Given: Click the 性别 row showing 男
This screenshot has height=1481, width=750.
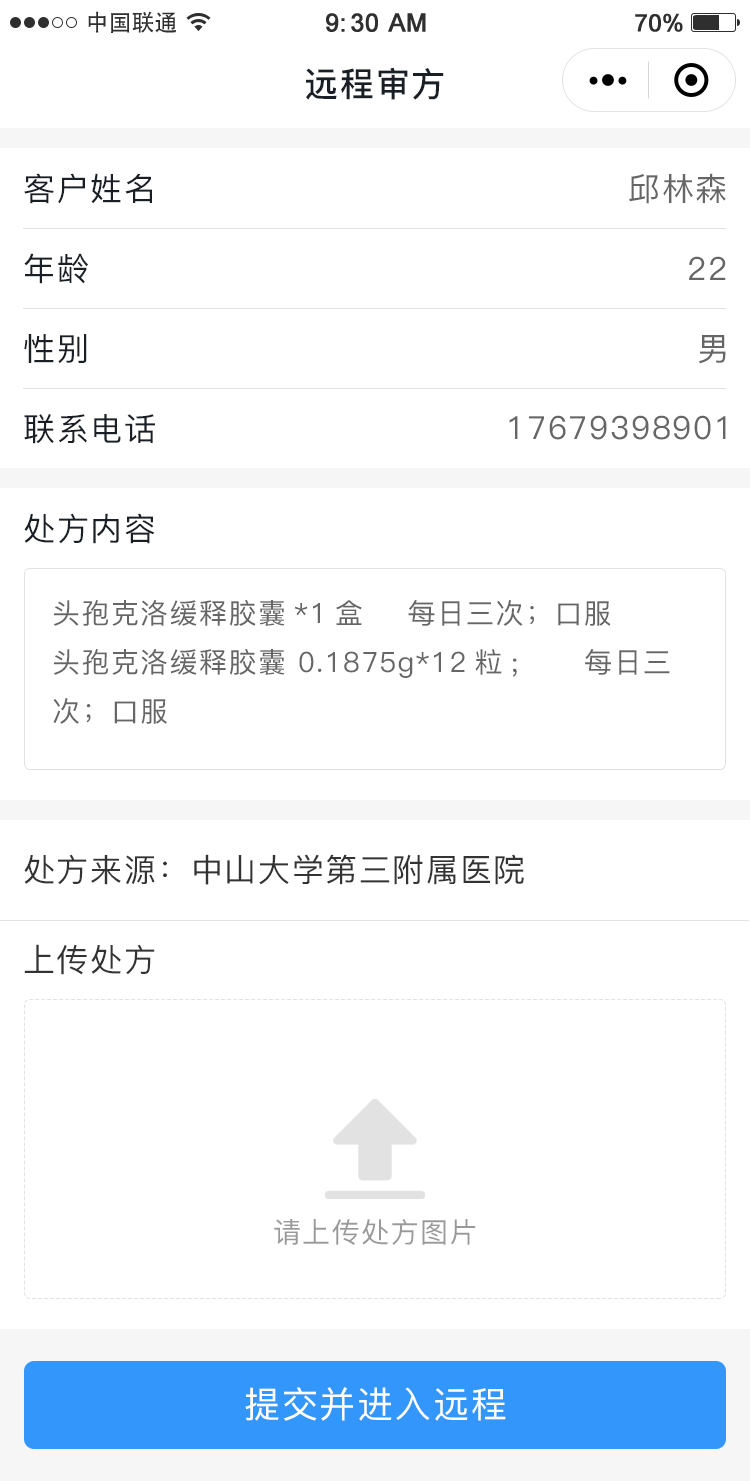Looking at the screenshot, I should pyautogui.click(x=374, y=349).
